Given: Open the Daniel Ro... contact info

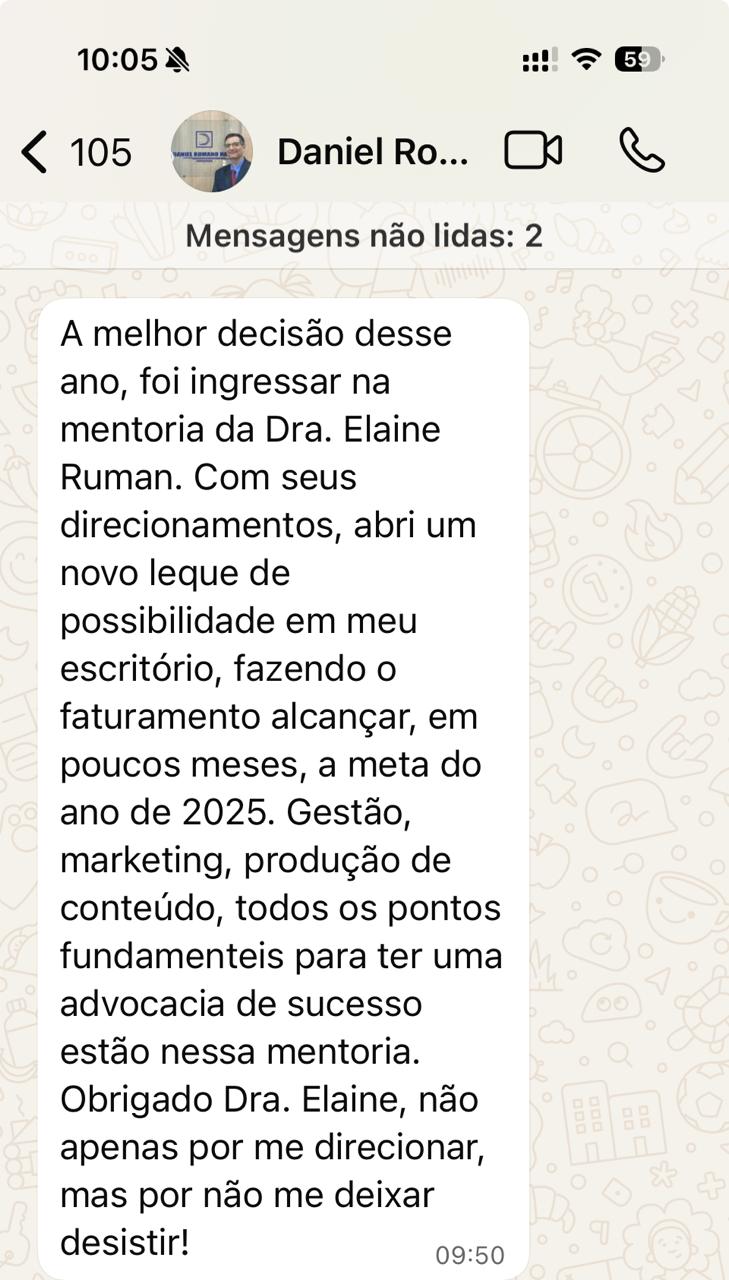Looking at the screenshot, I should 372,152.
